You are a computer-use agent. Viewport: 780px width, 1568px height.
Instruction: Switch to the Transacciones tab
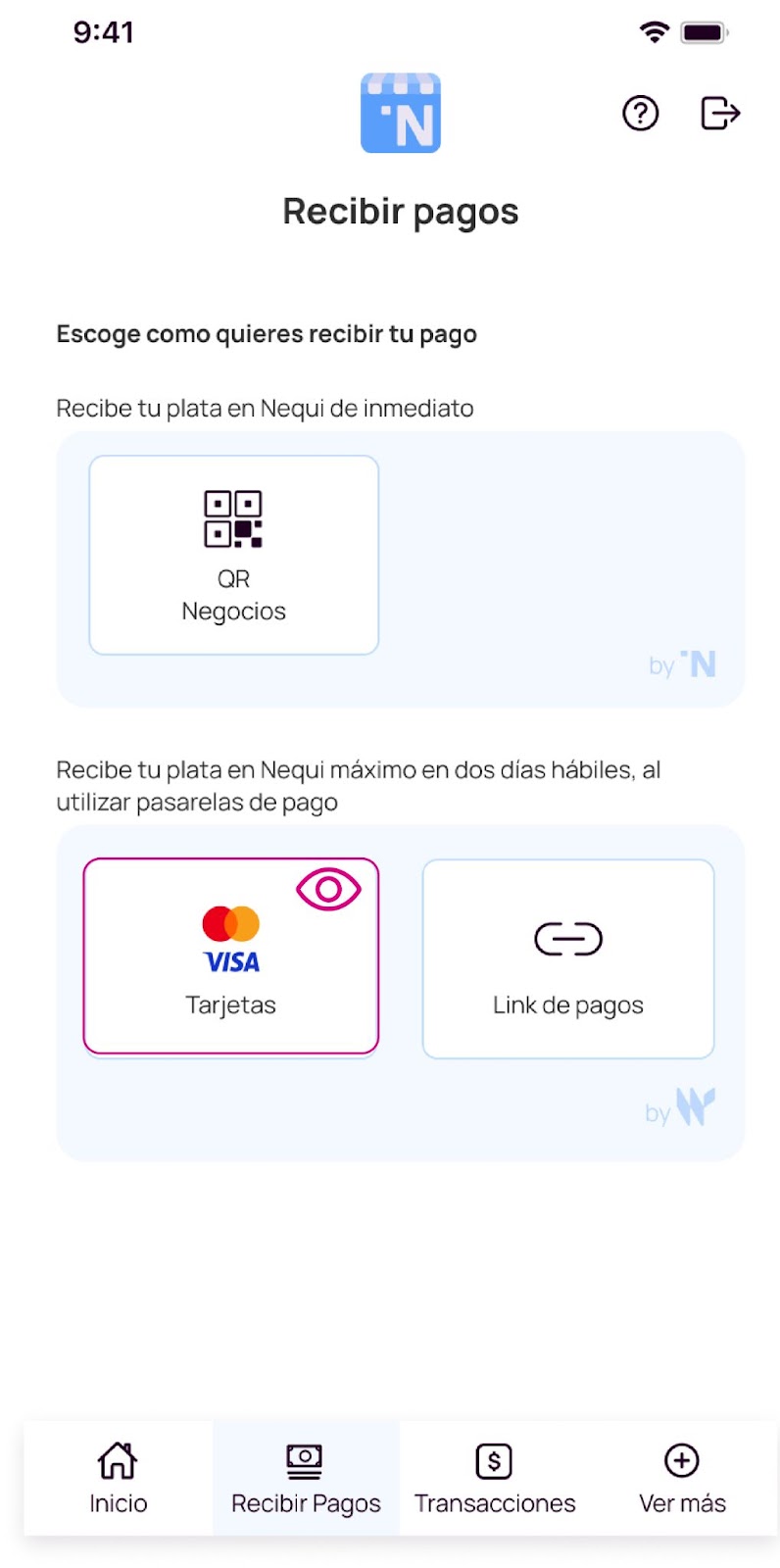494,1480
